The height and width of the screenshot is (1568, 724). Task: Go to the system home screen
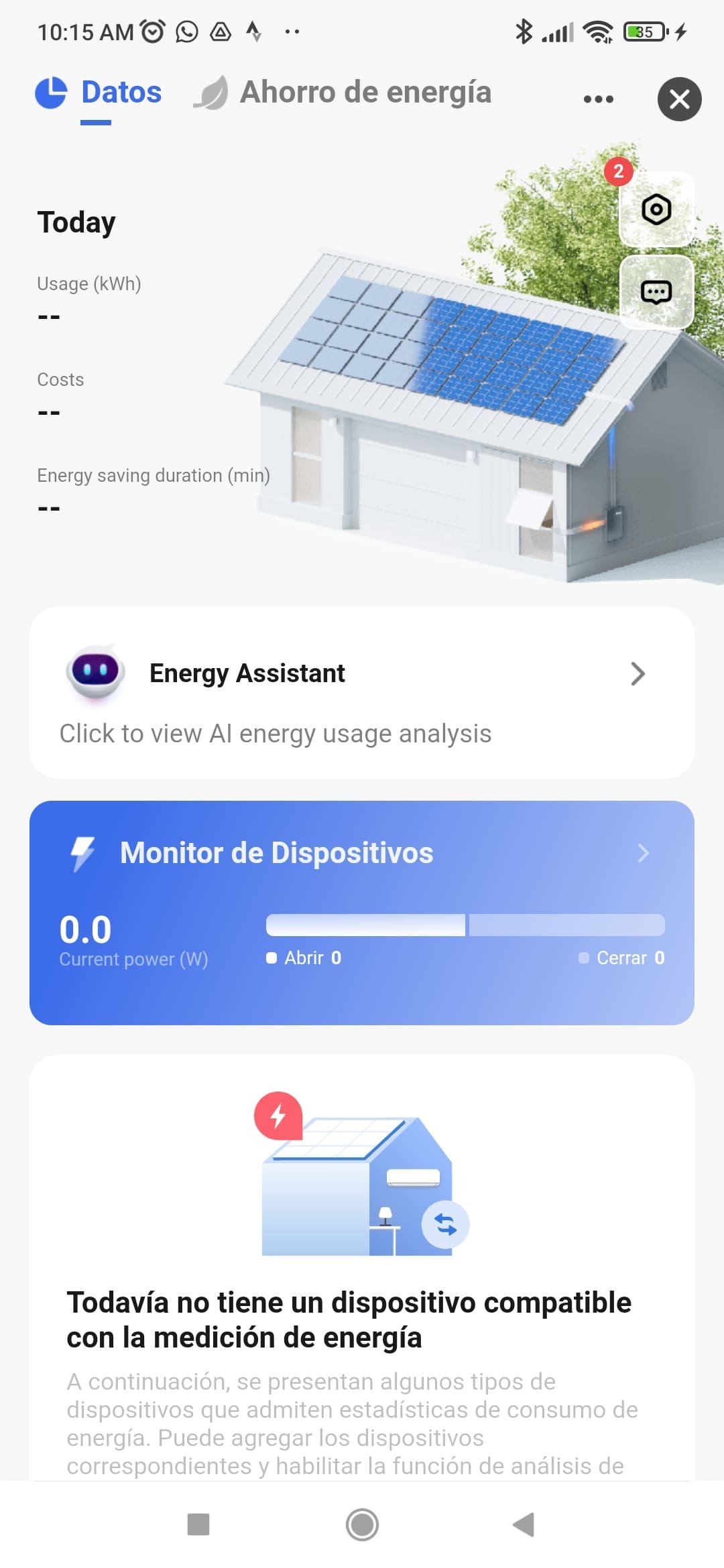coord(362,1524)
